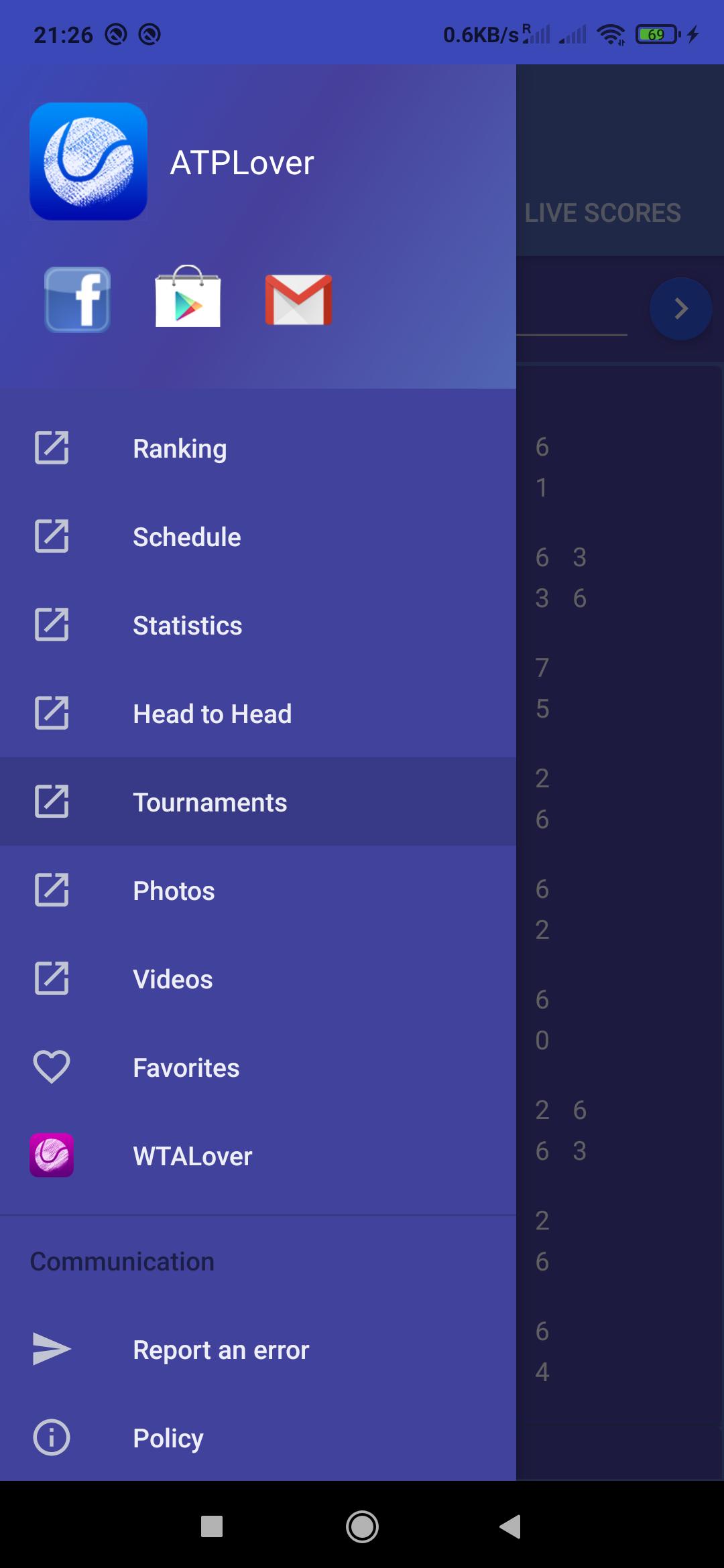Open Statistics

pos(258,625)
